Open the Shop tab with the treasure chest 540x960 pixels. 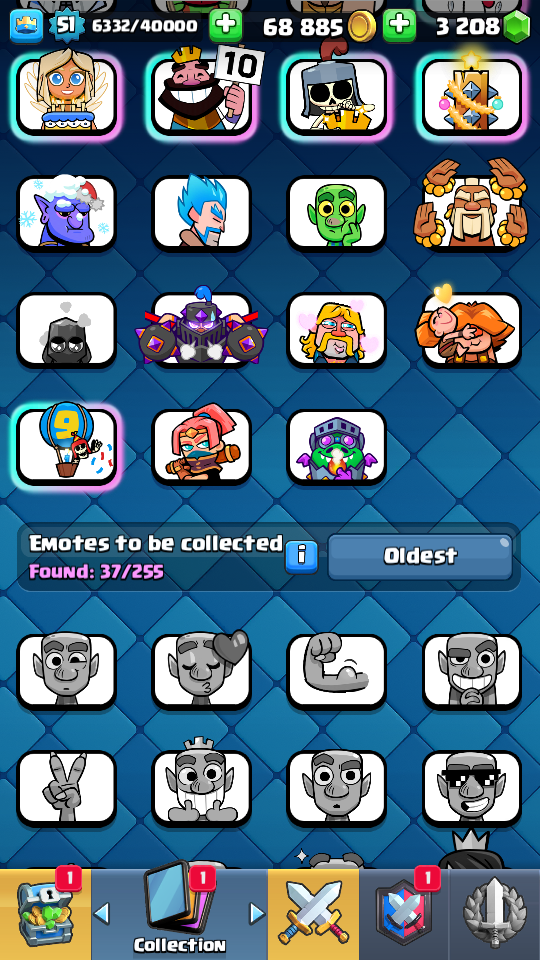45,914
